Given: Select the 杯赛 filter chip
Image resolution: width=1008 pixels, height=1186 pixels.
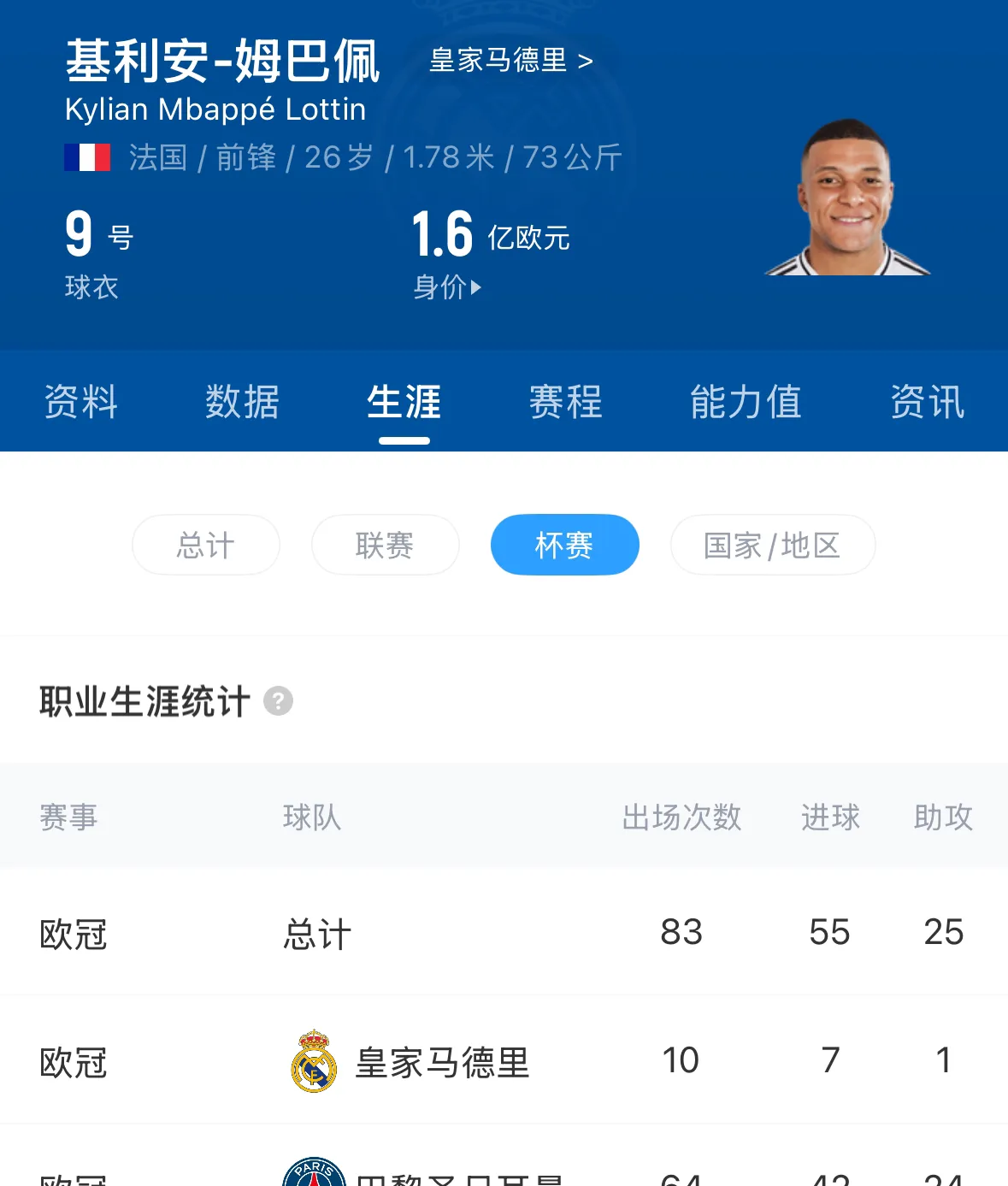Looking at the screenshot, I should [564, 545].
